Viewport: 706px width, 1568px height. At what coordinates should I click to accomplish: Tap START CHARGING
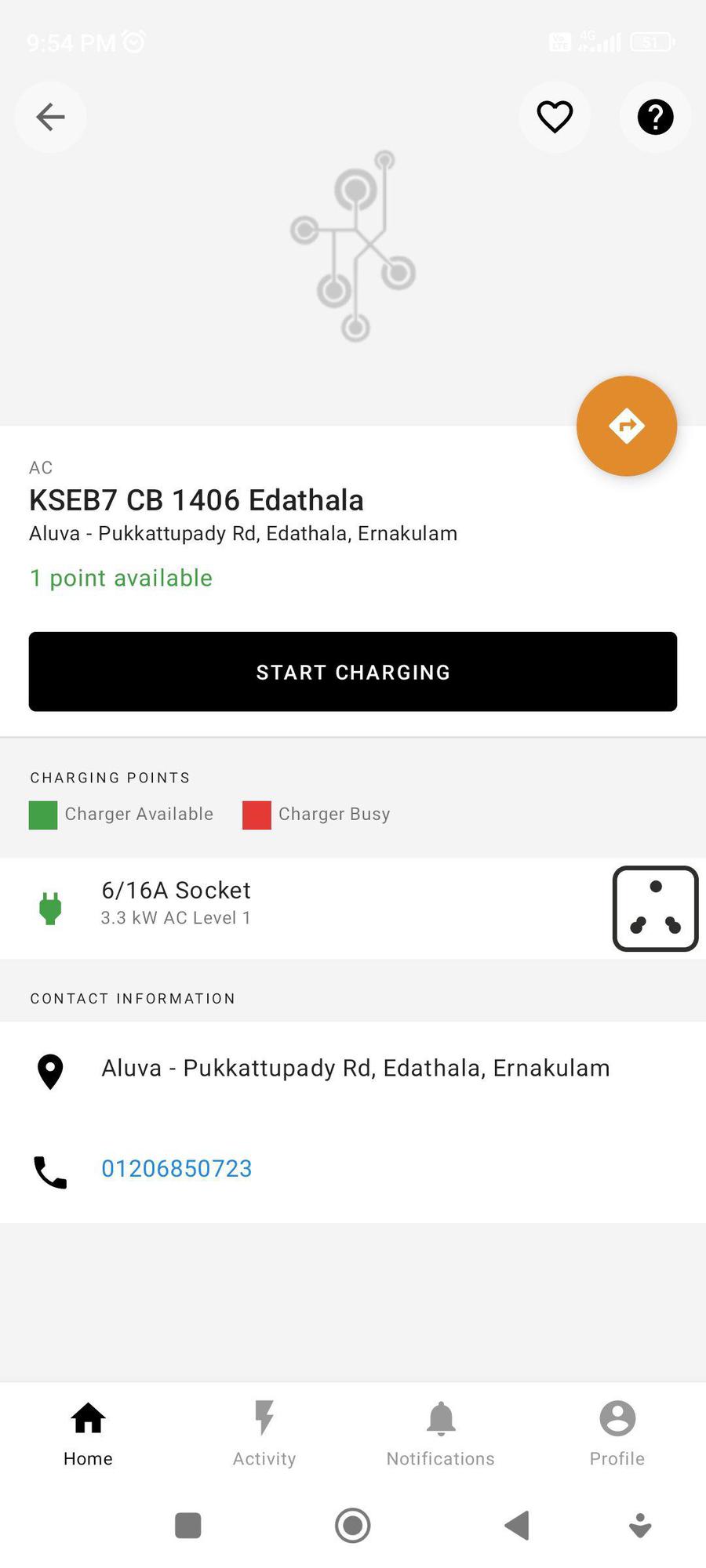pyautogui.click(x=352, y=671)
